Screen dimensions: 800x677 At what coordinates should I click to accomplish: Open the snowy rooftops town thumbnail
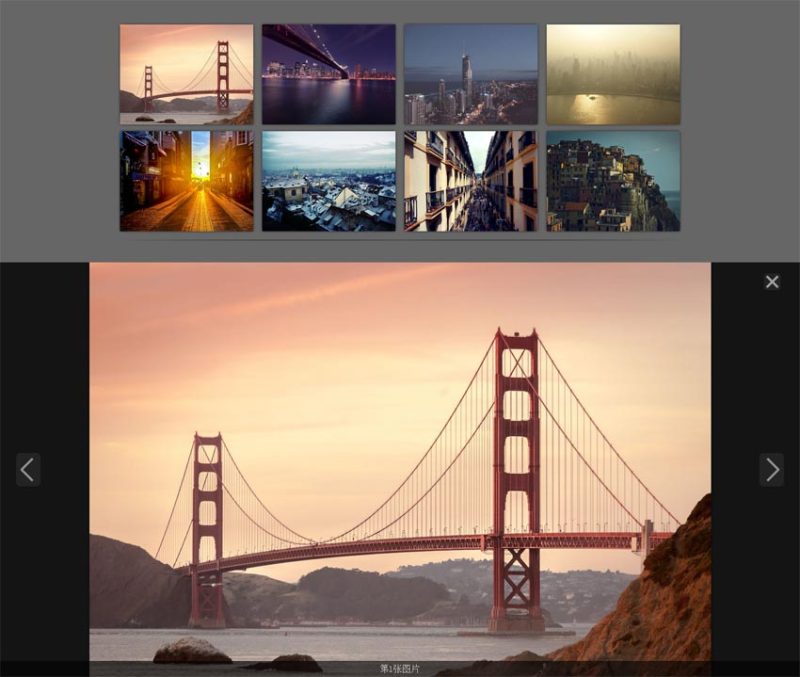[328, 181]
